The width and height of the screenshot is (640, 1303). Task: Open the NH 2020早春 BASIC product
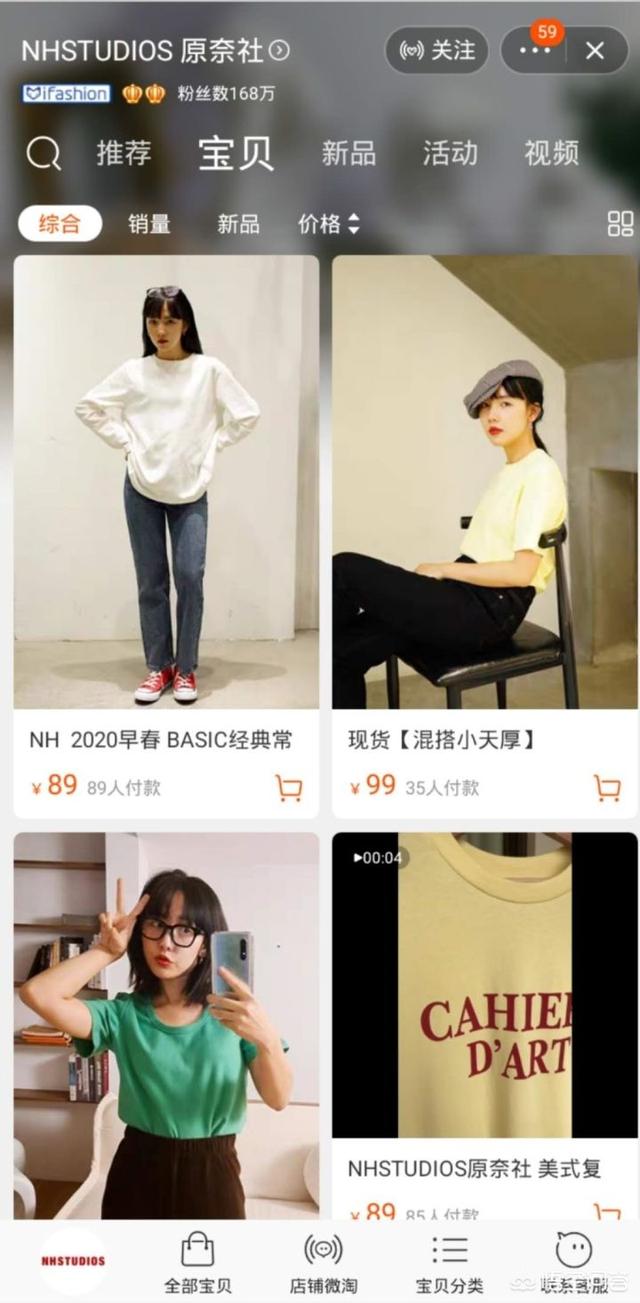coord(166,536)
